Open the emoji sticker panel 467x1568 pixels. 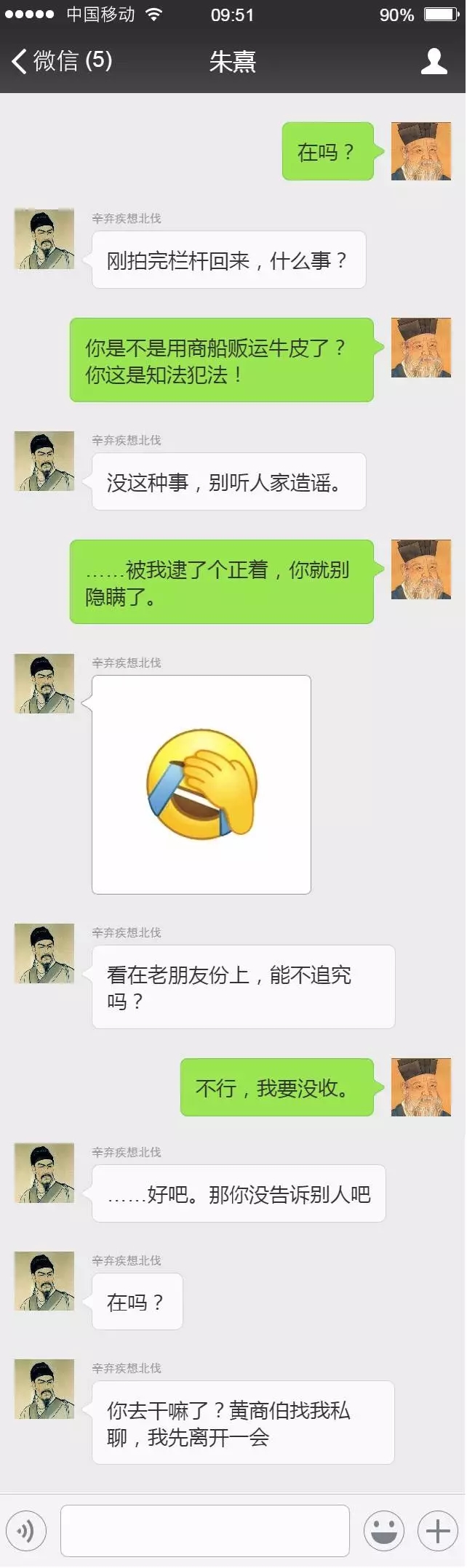coord(383,1530)
